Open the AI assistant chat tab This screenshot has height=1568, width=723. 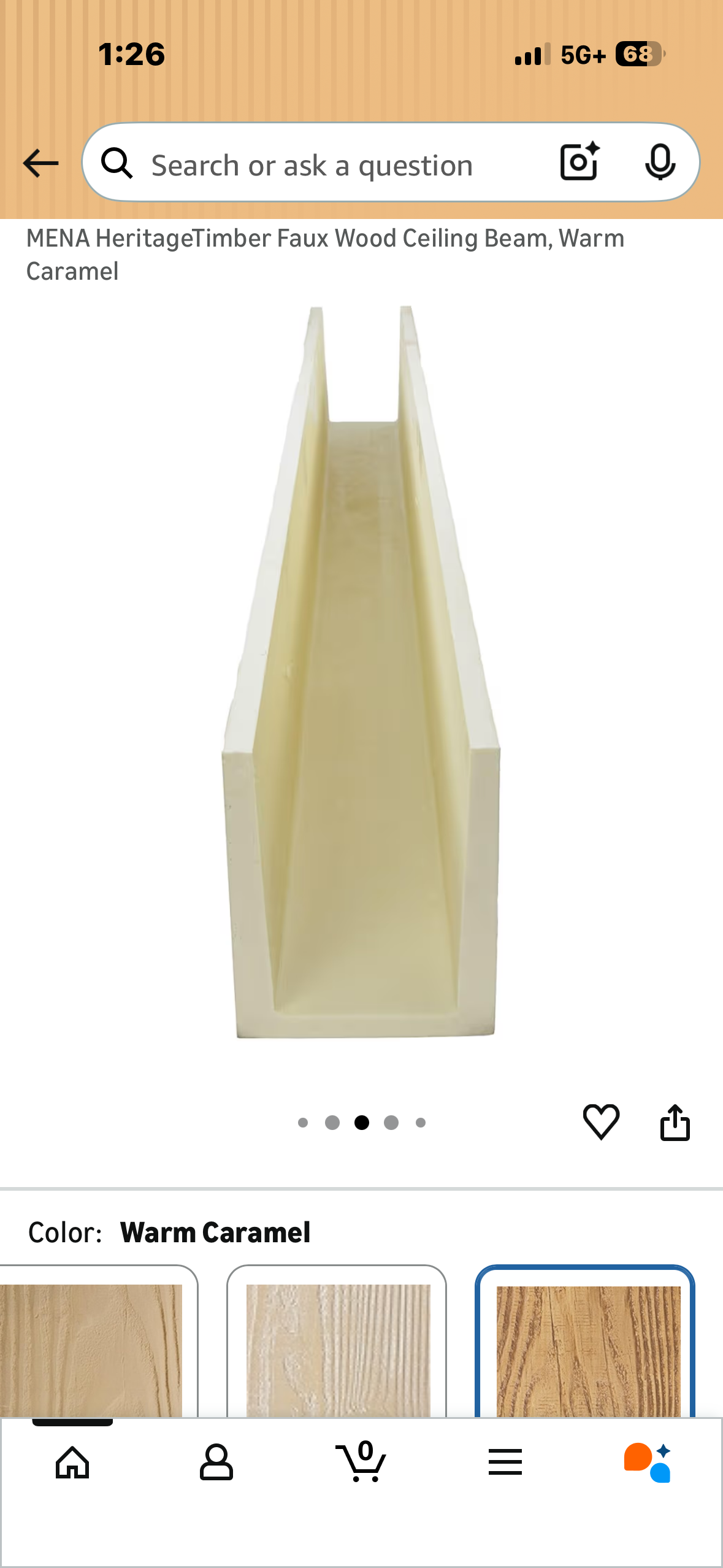(x=648, y=1462)
